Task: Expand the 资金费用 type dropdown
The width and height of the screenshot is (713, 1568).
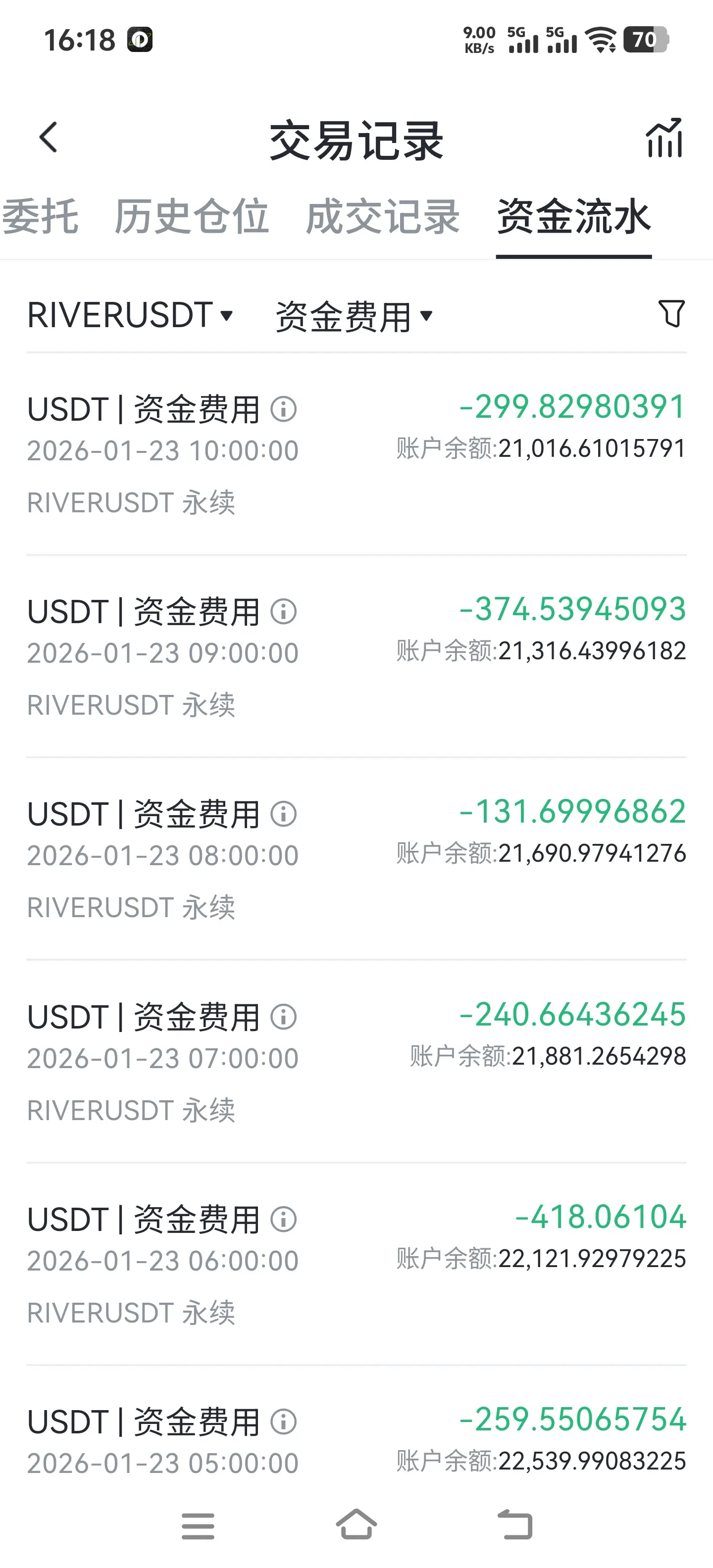Action: 354,317
